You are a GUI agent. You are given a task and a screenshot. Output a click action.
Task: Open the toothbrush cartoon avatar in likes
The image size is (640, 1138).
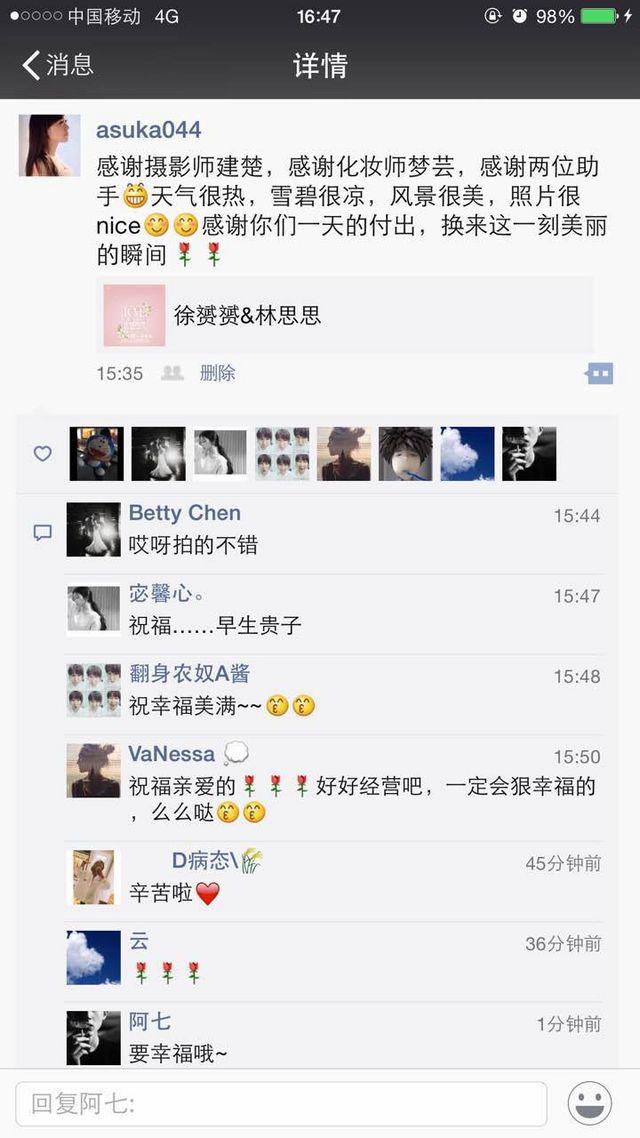pyautogui.click(x=406, y=454)
